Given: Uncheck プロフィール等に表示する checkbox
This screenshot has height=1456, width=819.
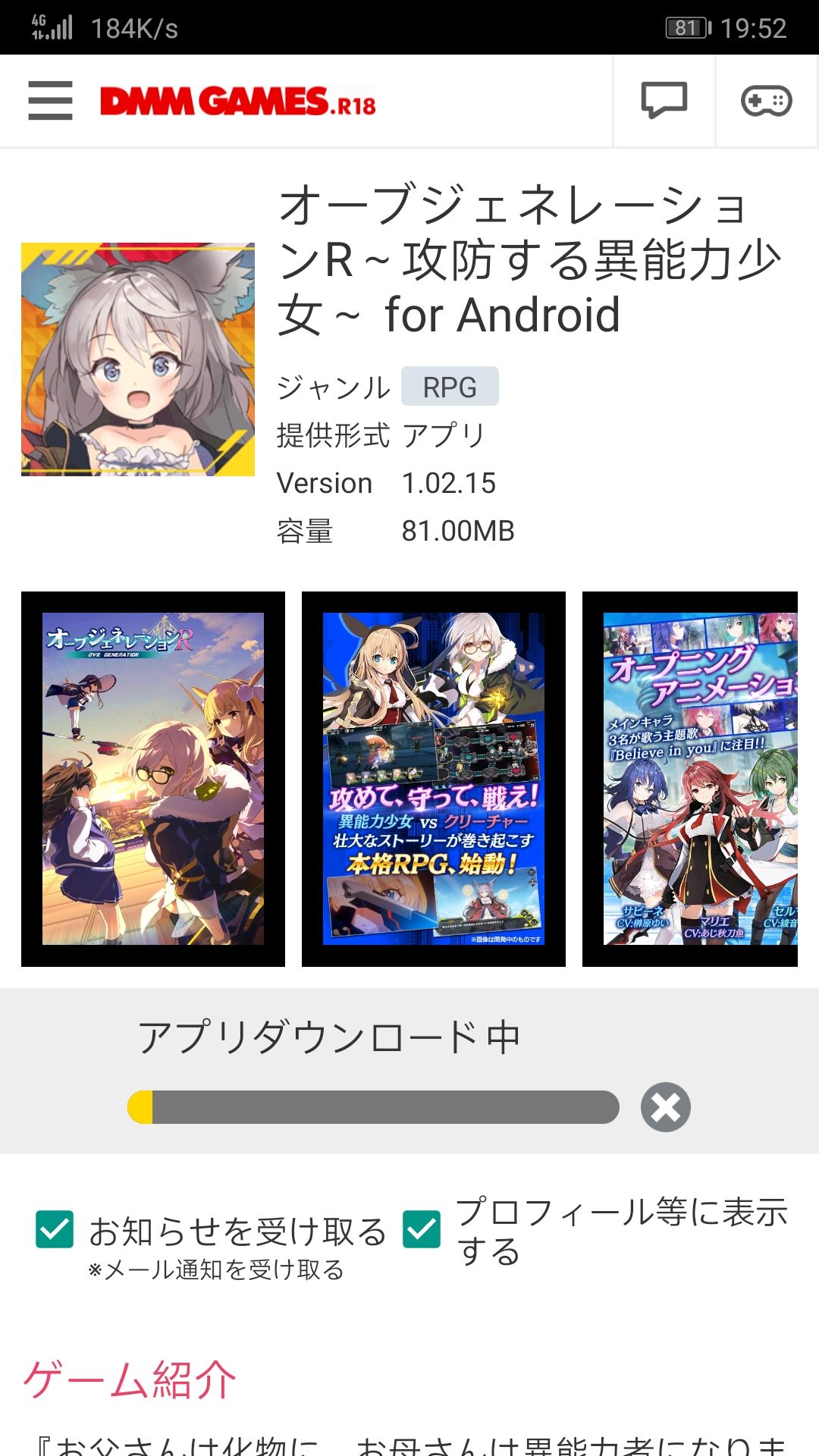Looking at the screenshot, I should pos(422,1229).
